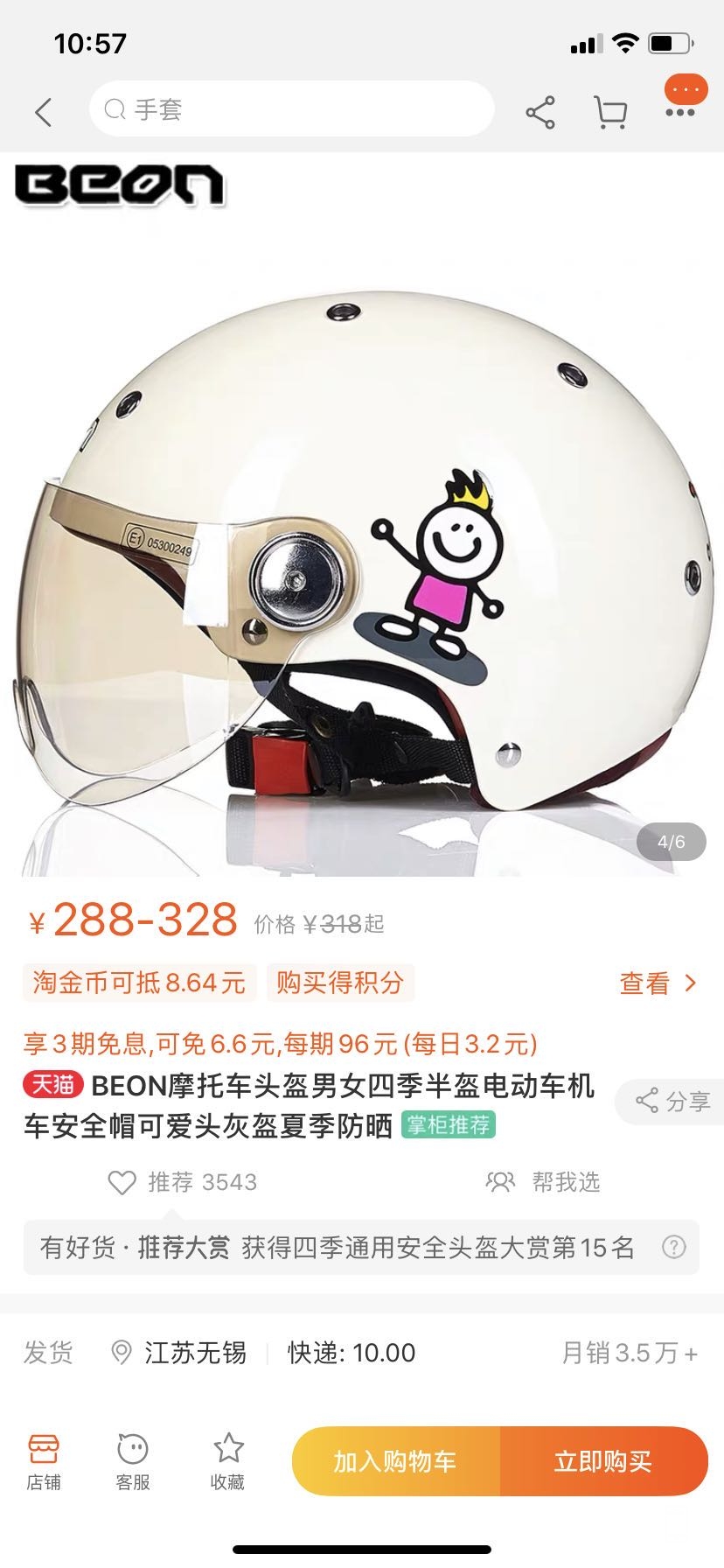Tap 加入购物车 to add to cart
This screenshot has height=1568, width=724.
click(395, 1461)
